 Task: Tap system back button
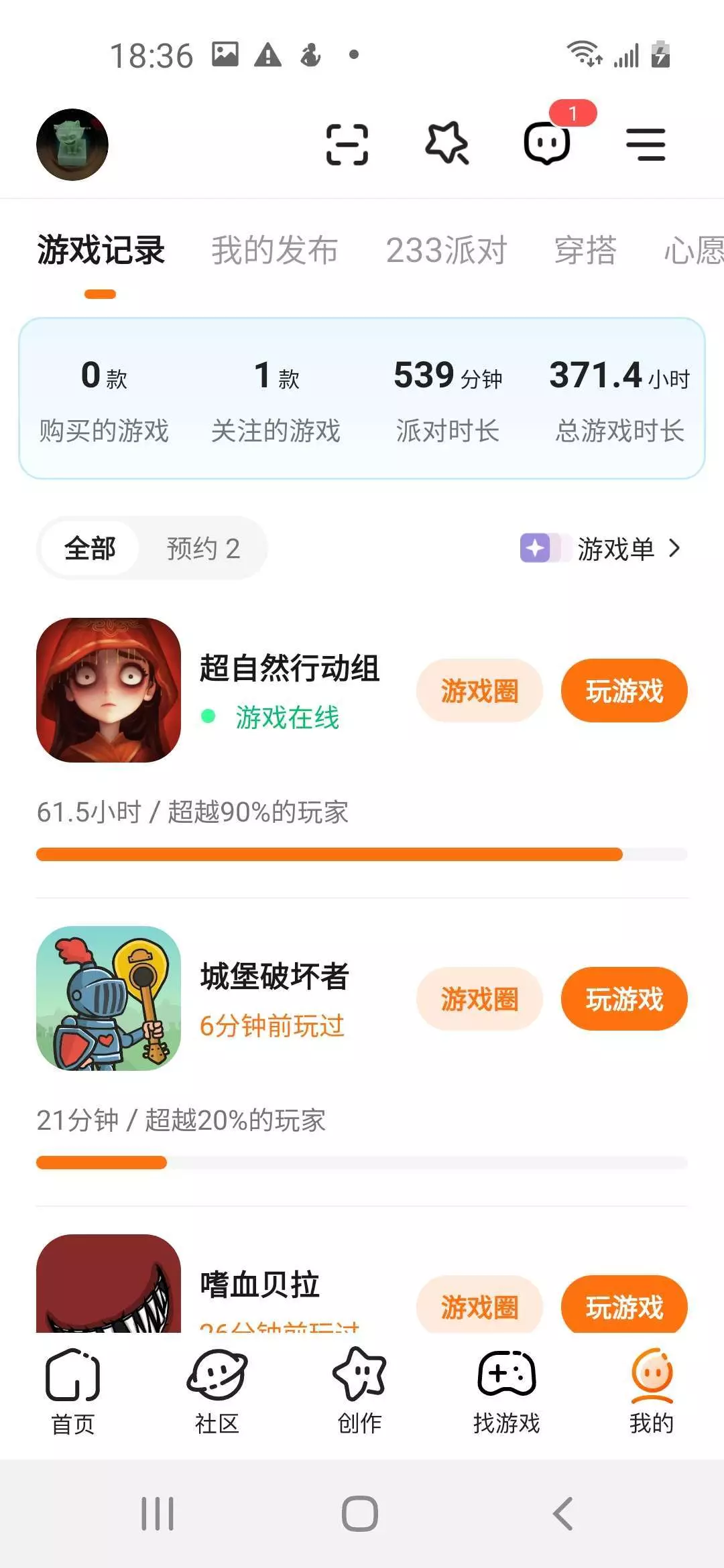(x=562, y=1514)
